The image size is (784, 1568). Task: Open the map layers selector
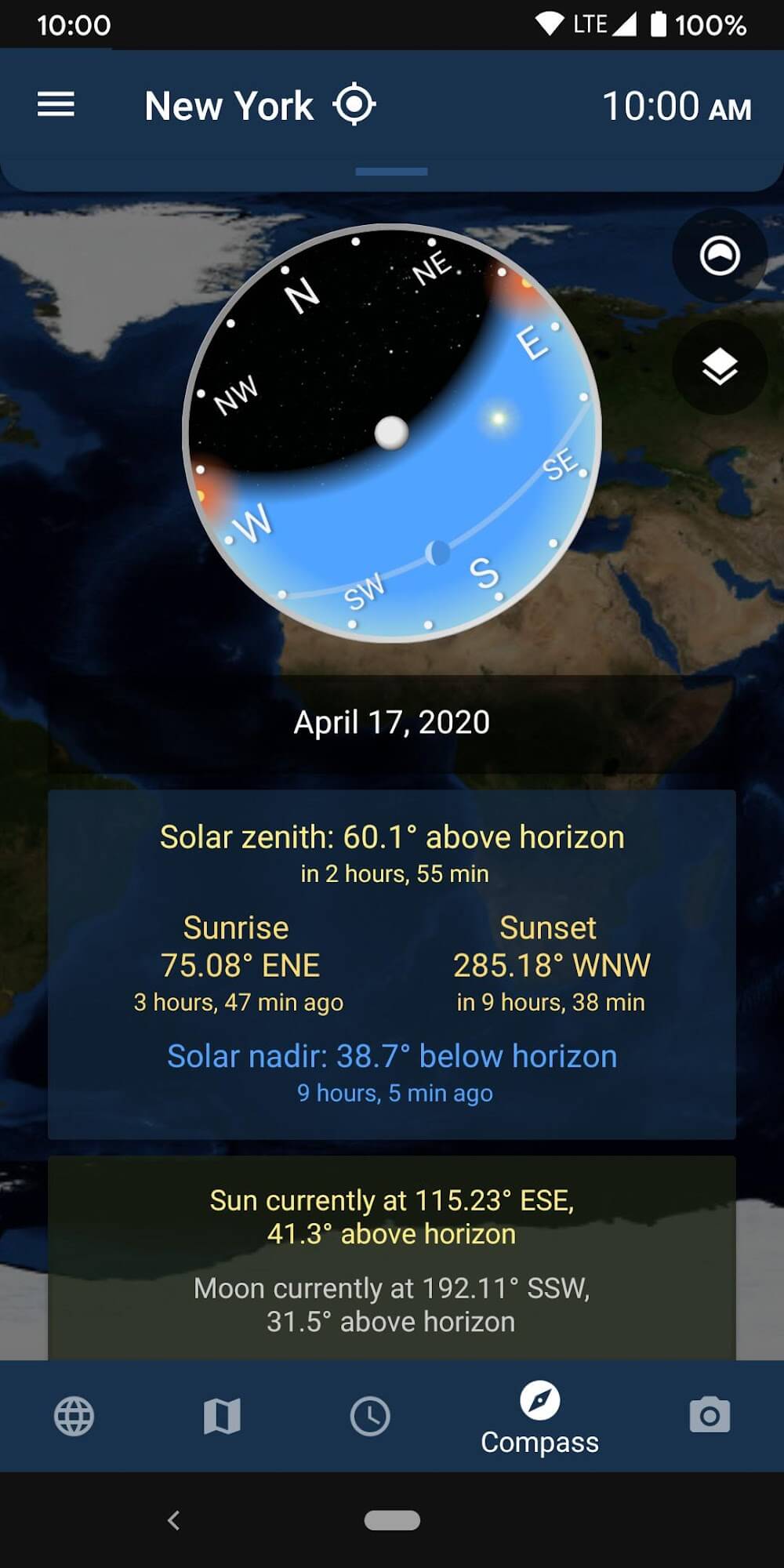(719, 367)
